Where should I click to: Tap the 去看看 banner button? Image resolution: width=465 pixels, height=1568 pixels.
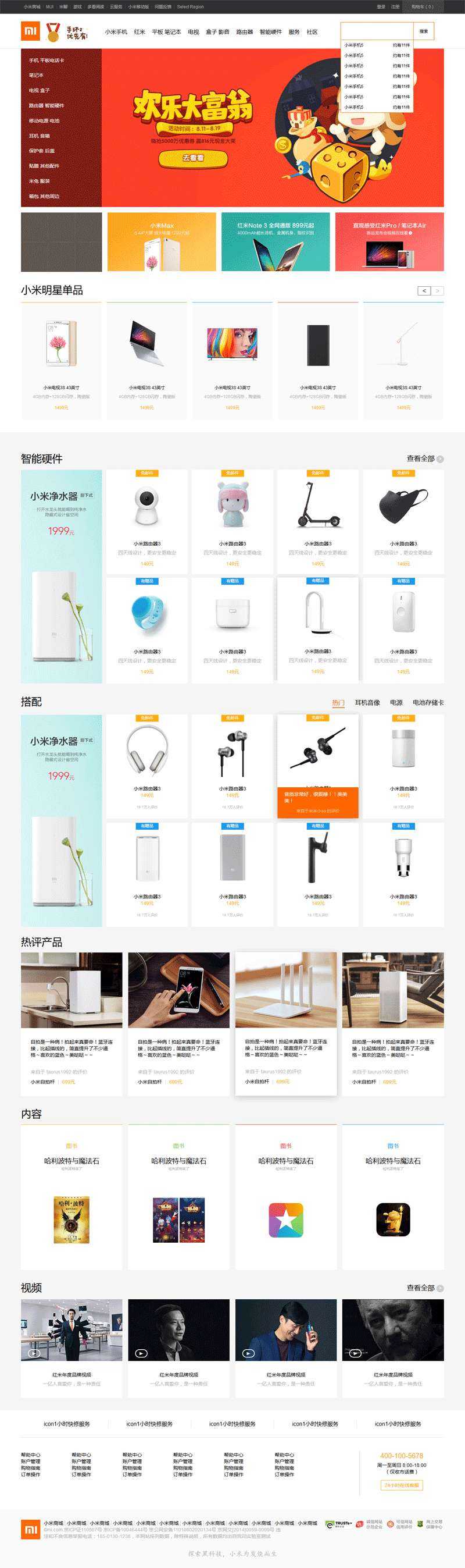tap(194, 158)
